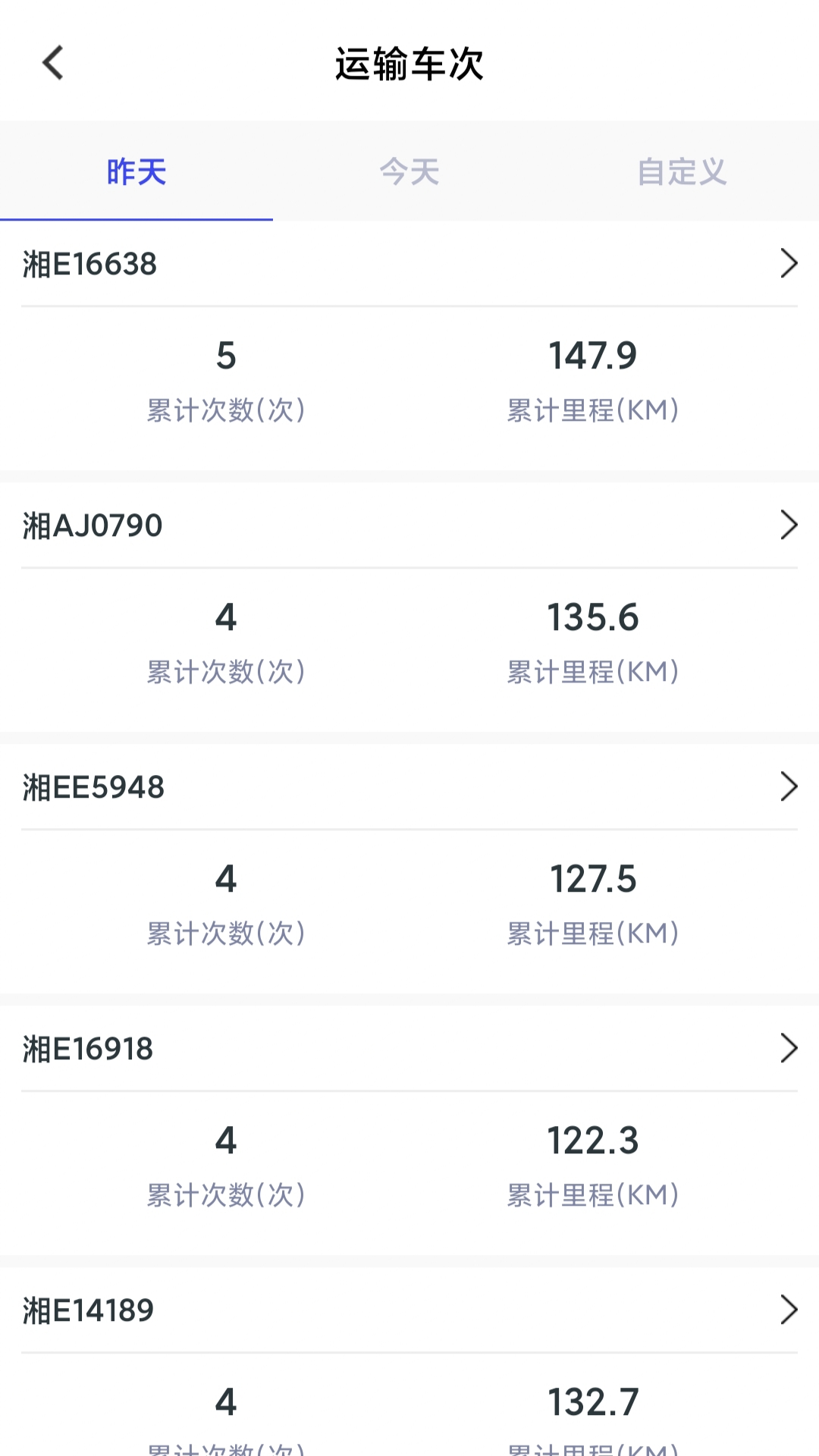Tap the back arrow icon

click(x=53, y=63)
